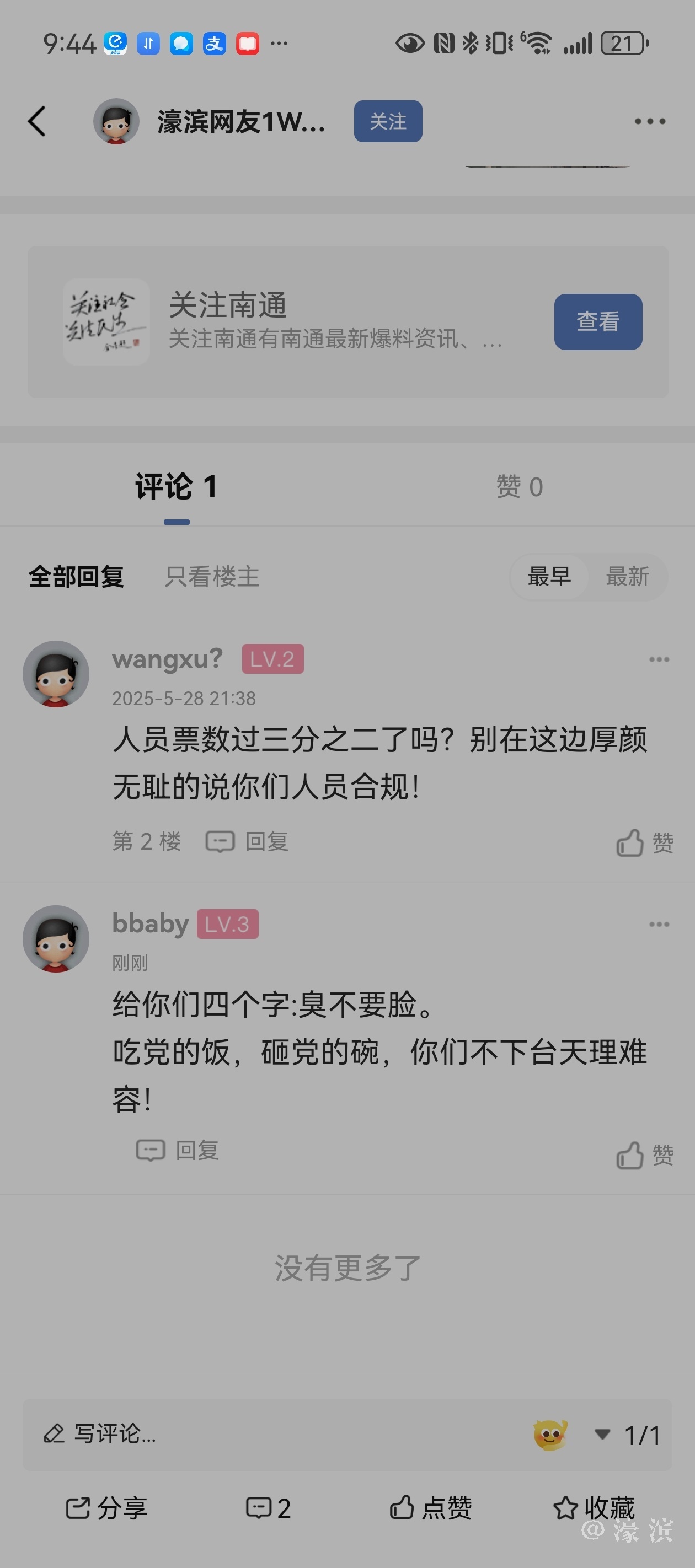Viewport: 695px width, 1568px height.
Task: Switch to the 赞 0 tab
Action: click(x=519, y=487)
